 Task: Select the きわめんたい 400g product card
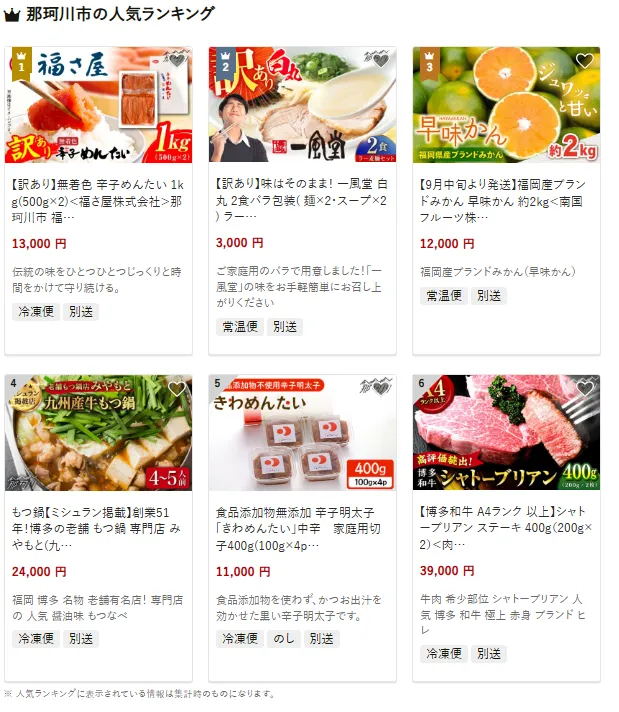302,523
